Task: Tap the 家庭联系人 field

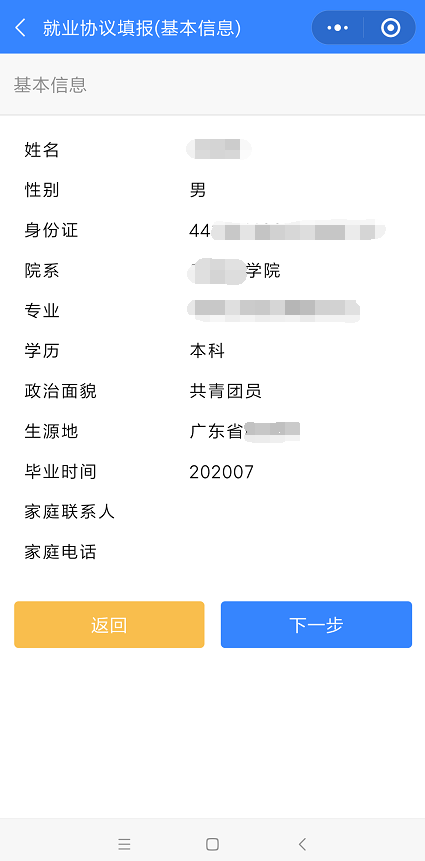Action: click(x=212, y=512)
